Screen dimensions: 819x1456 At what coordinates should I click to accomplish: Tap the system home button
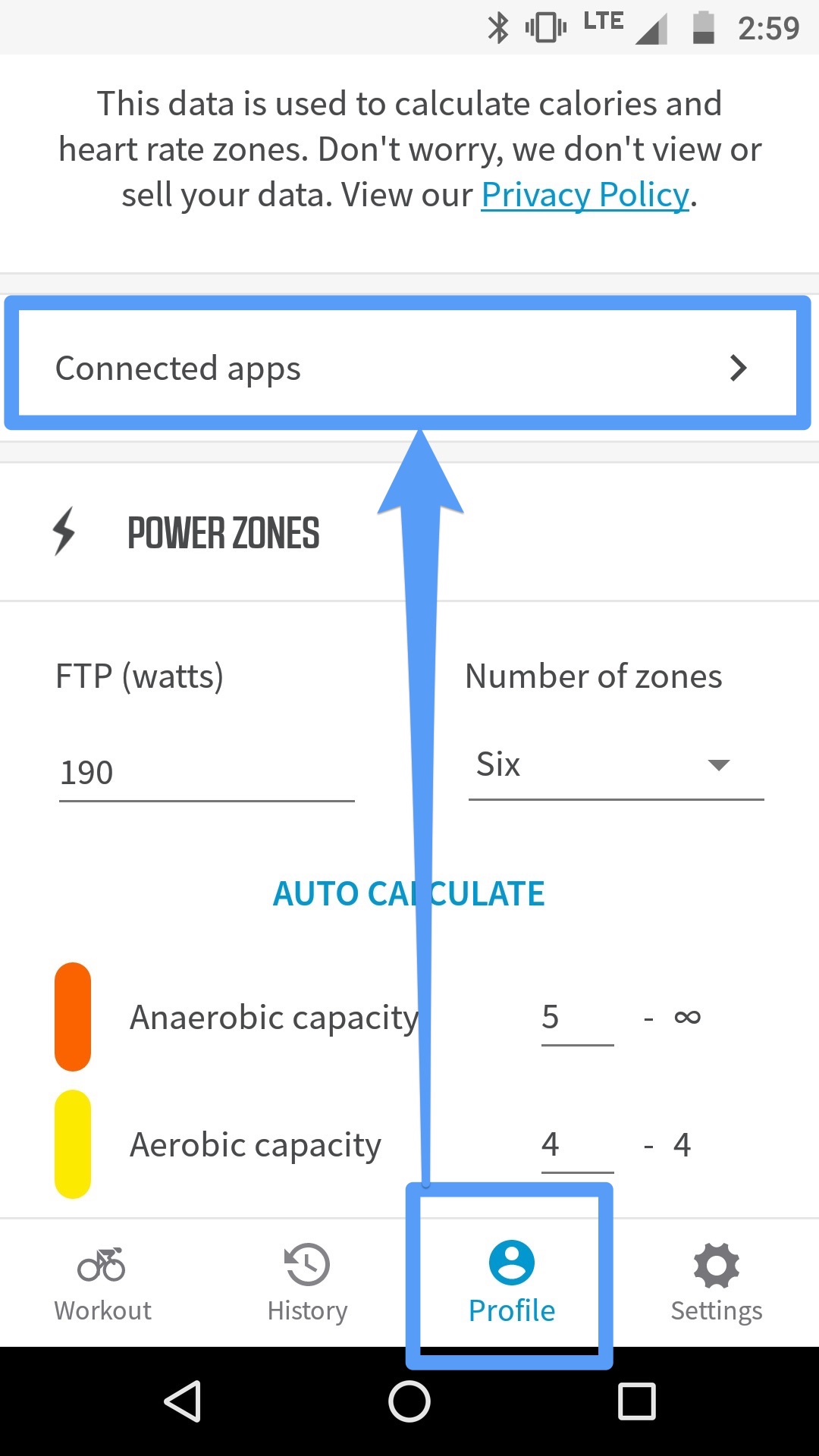[409, 1401]
